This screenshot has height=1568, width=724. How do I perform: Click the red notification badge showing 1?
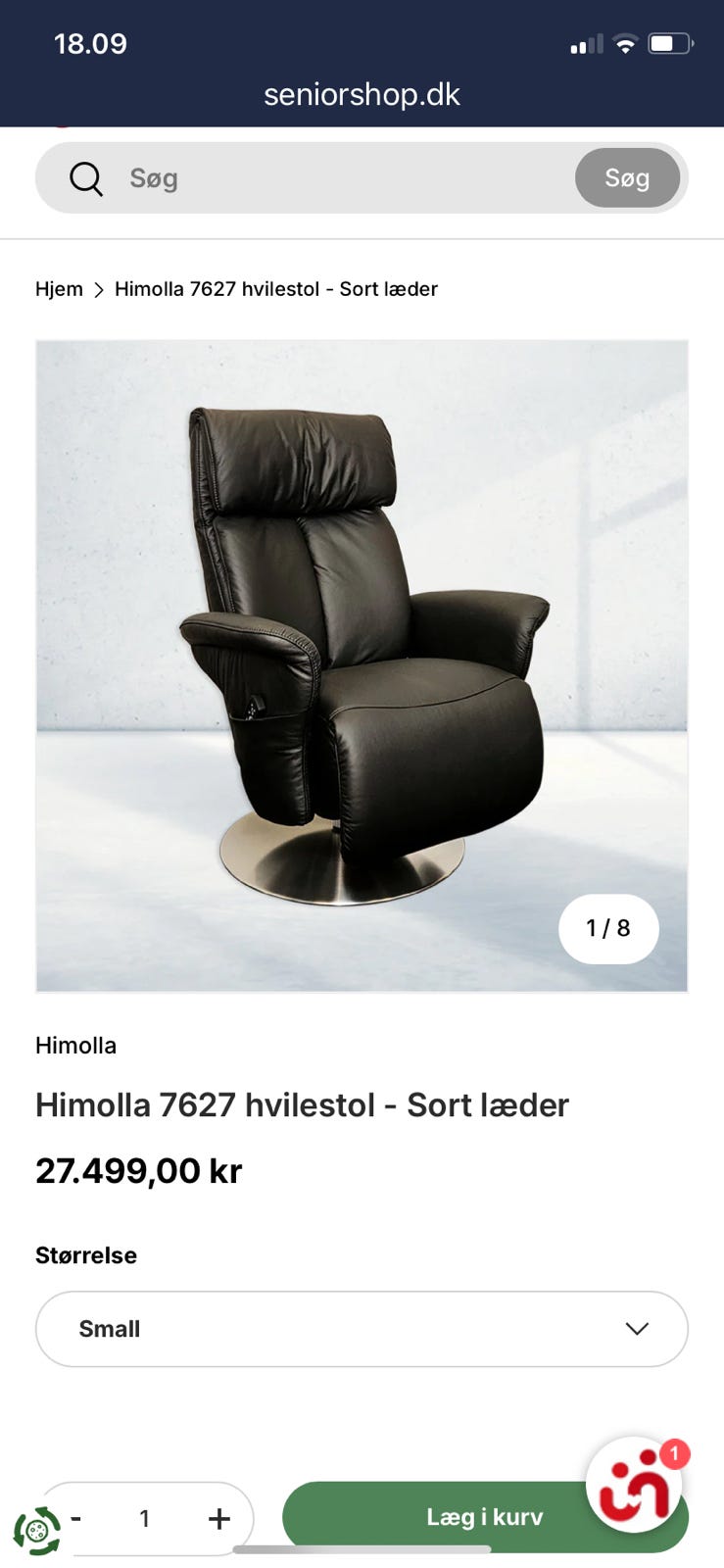point(674,1455)
